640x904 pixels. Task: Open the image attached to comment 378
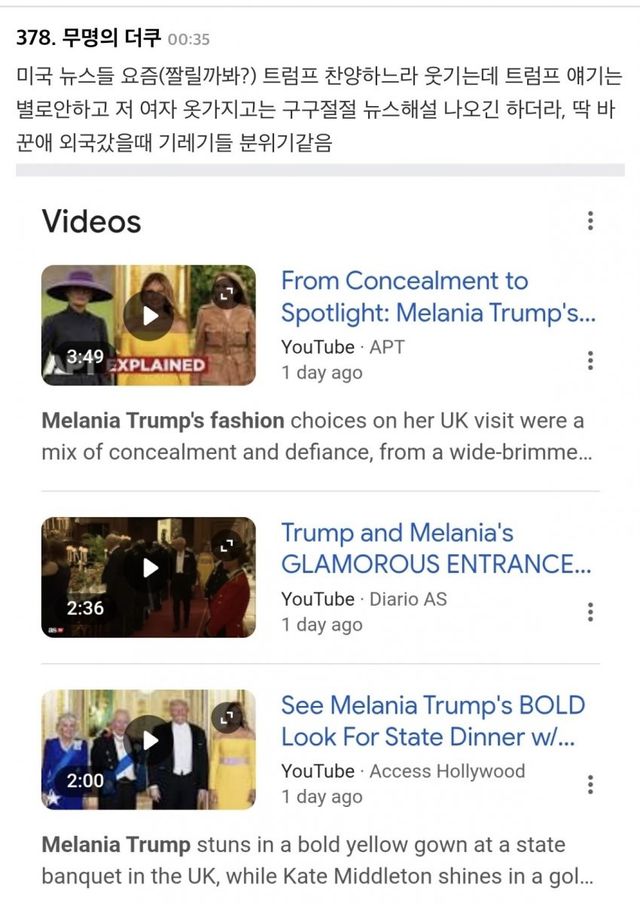(x=320, y=540)
